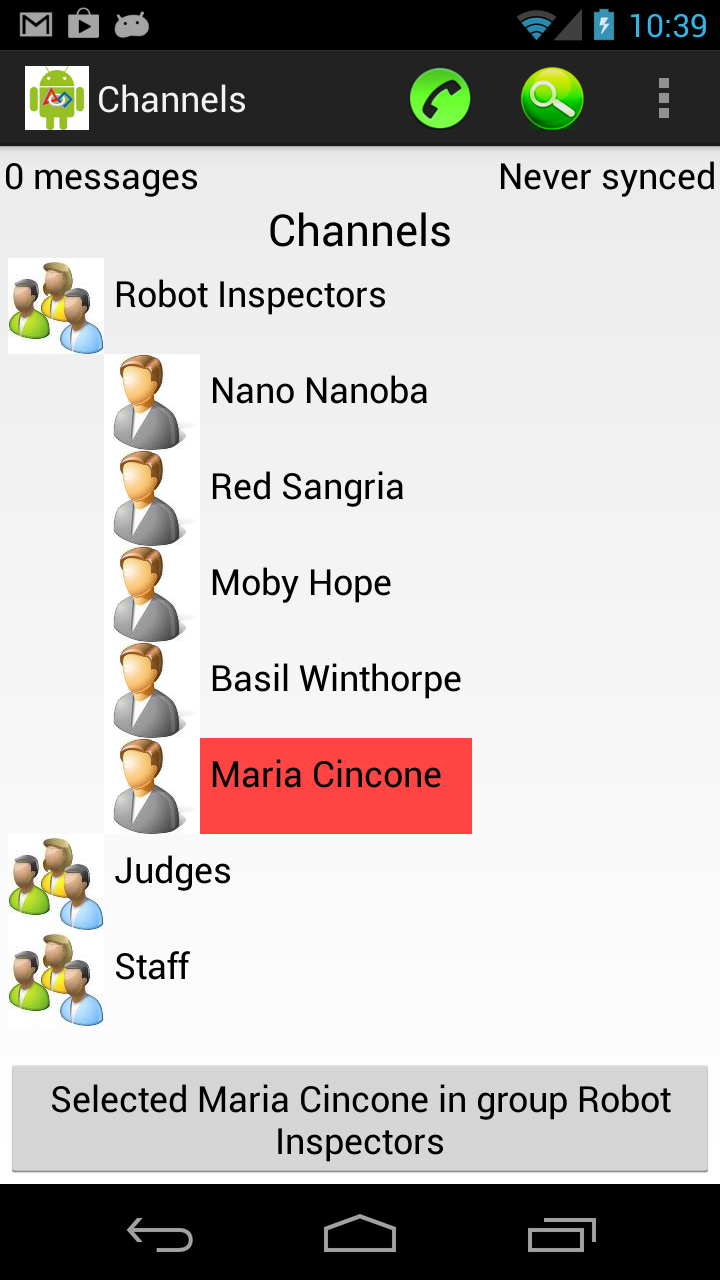Tap the Selected Maria Cincone button

click(360, 1119)
